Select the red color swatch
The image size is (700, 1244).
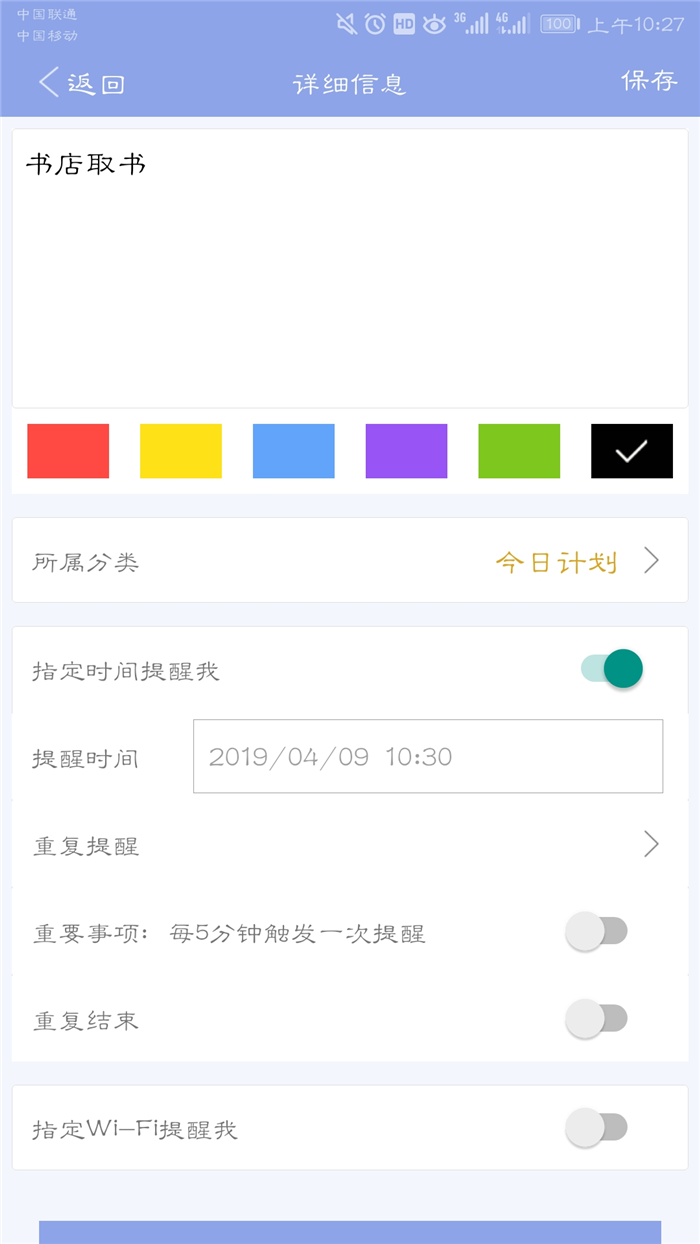pos(68,451)
